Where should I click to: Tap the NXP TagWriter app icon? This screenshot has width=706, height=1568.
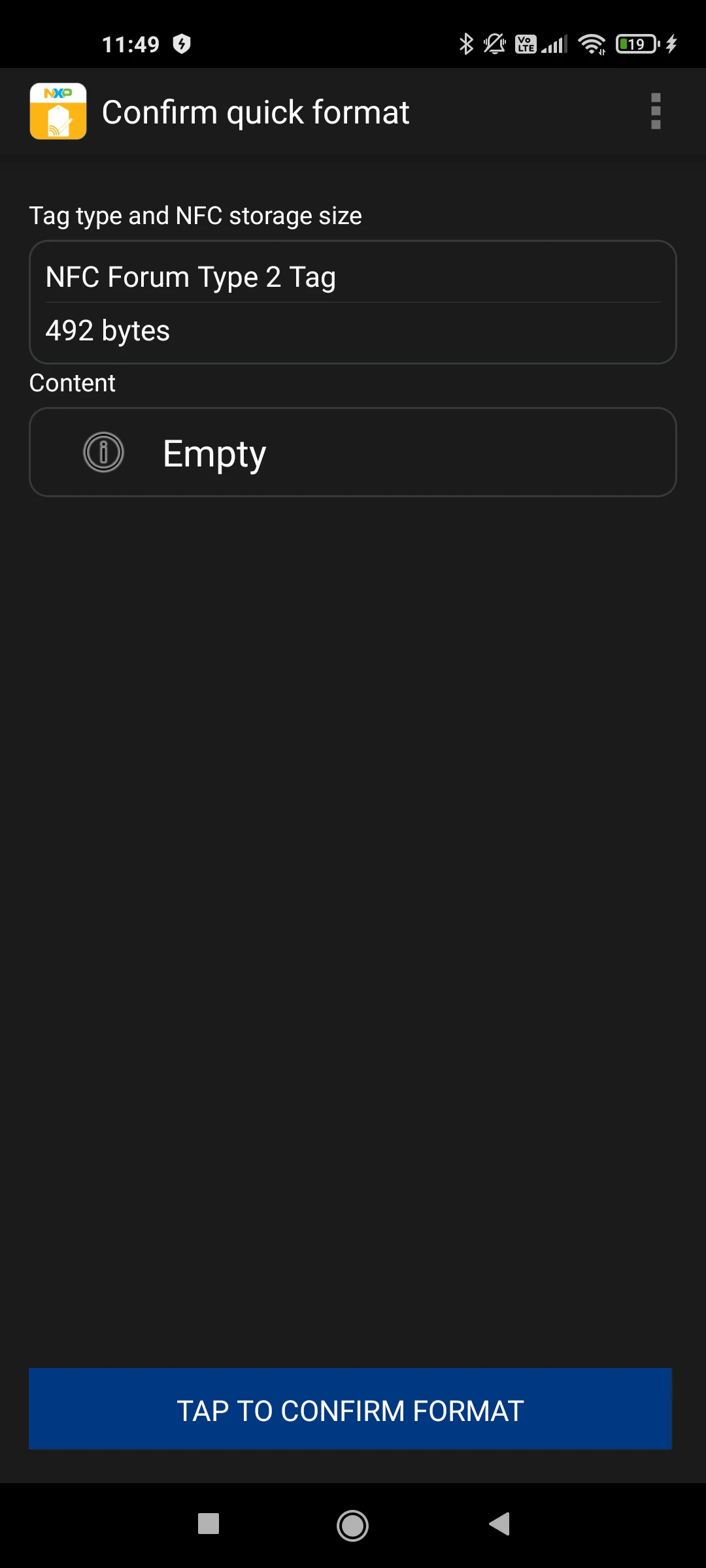click(x=58, y=111)
